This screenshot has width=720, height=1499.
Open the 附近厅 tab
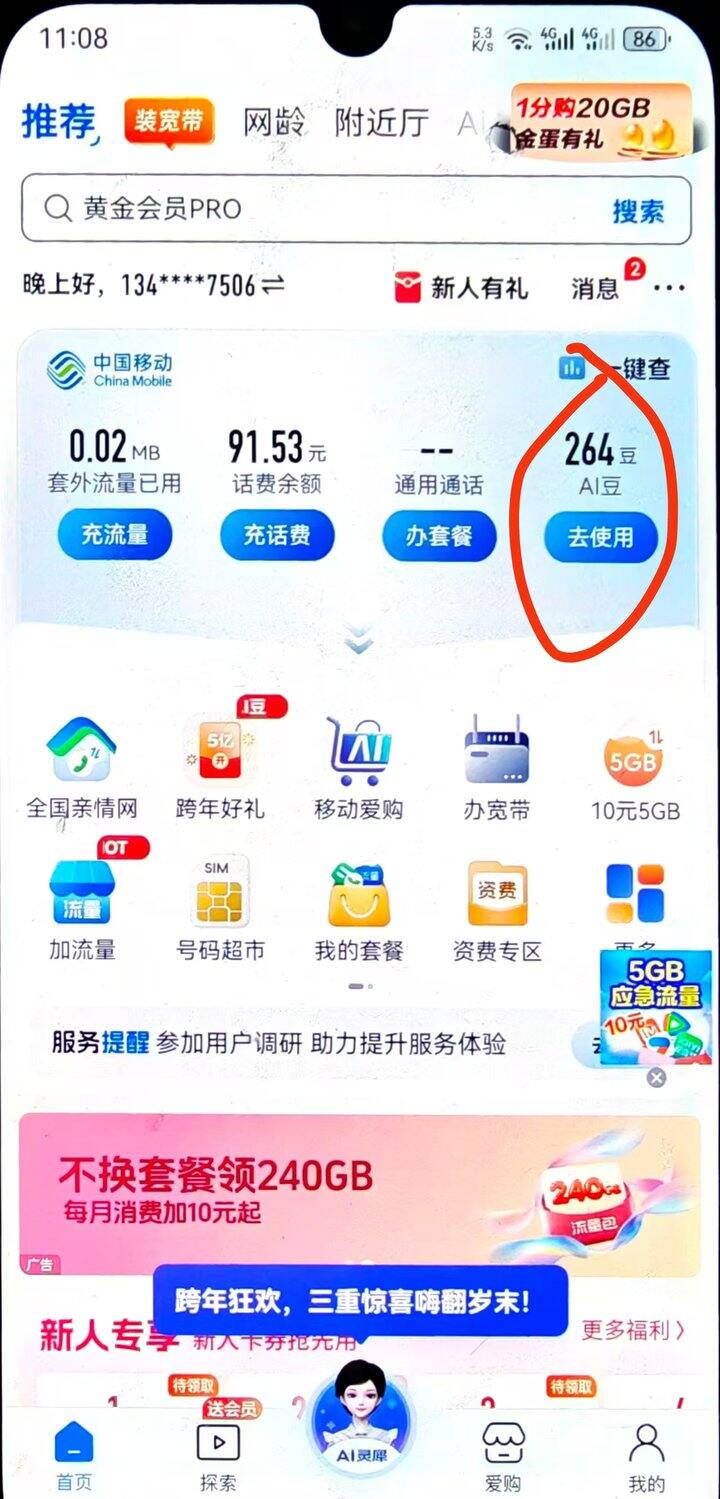click(381, 123)
